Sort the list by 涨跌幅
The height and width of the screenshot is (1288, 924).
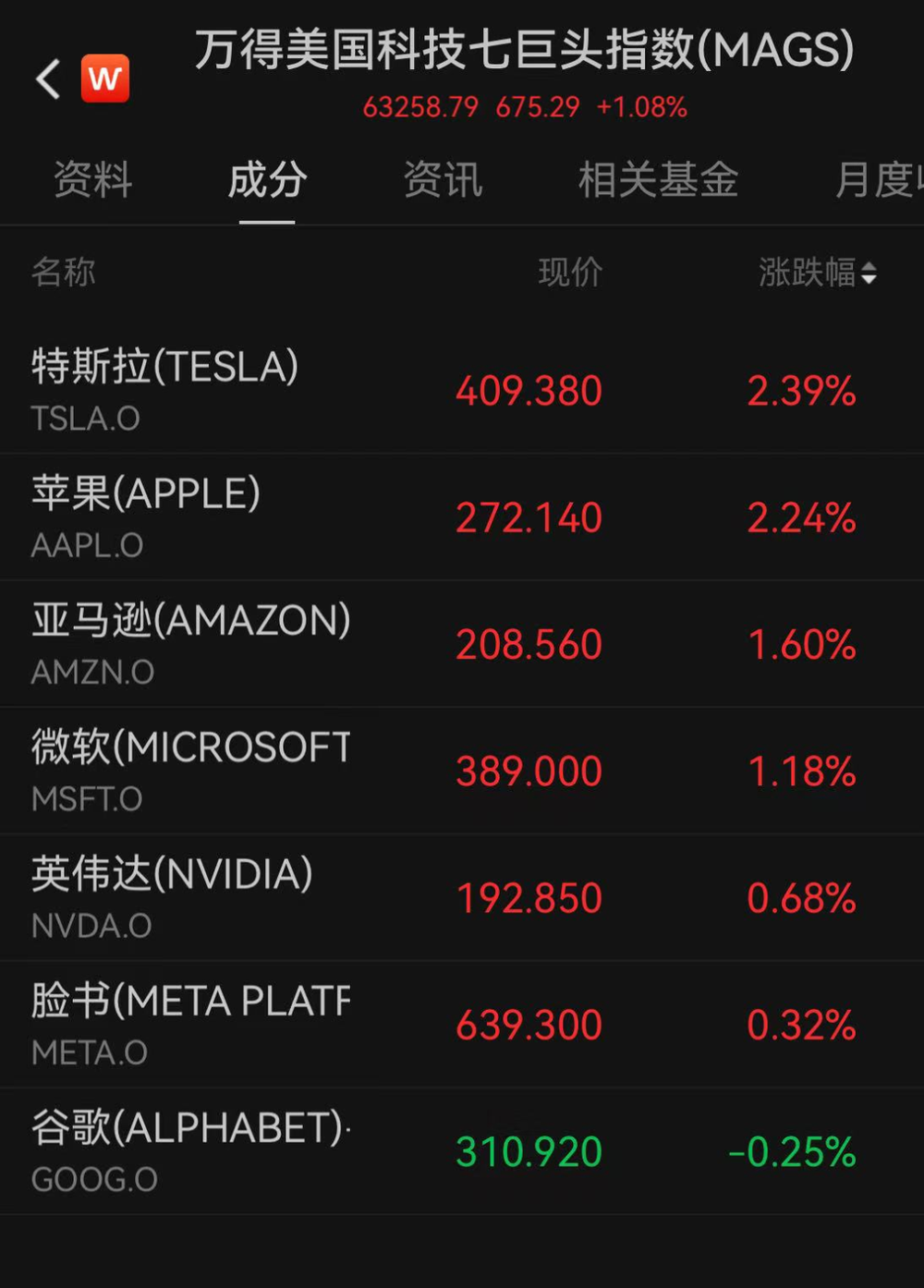click(x=817, y=273)
